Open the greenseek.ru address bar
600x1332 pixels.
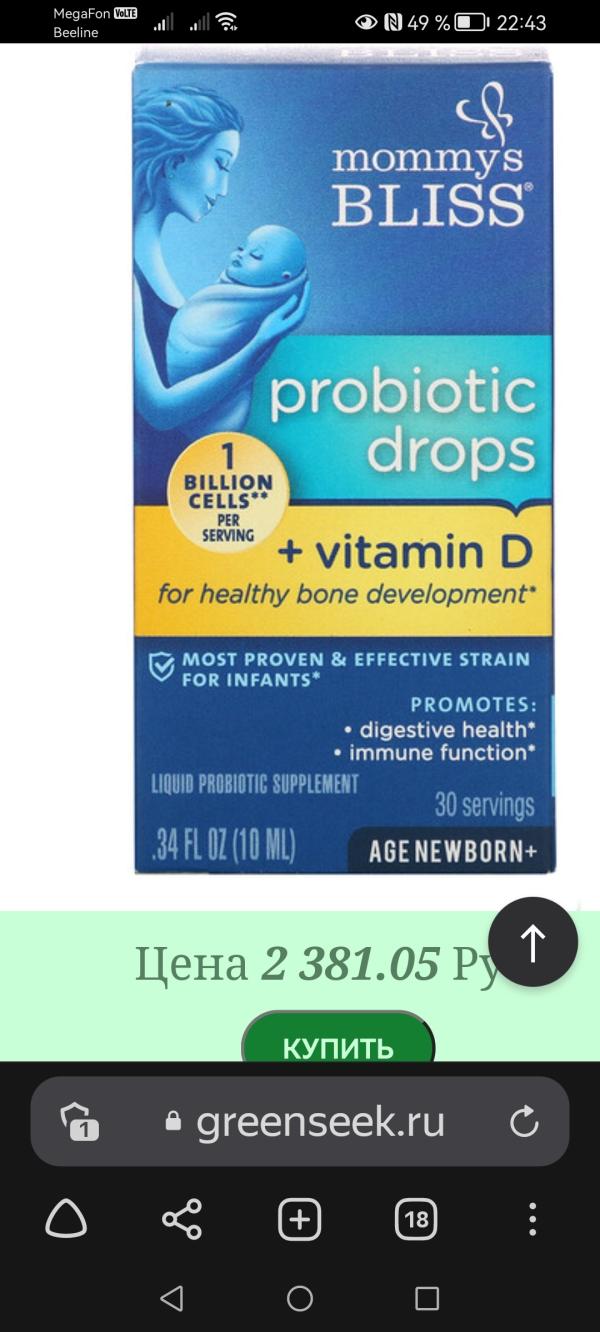point(320,1122)
